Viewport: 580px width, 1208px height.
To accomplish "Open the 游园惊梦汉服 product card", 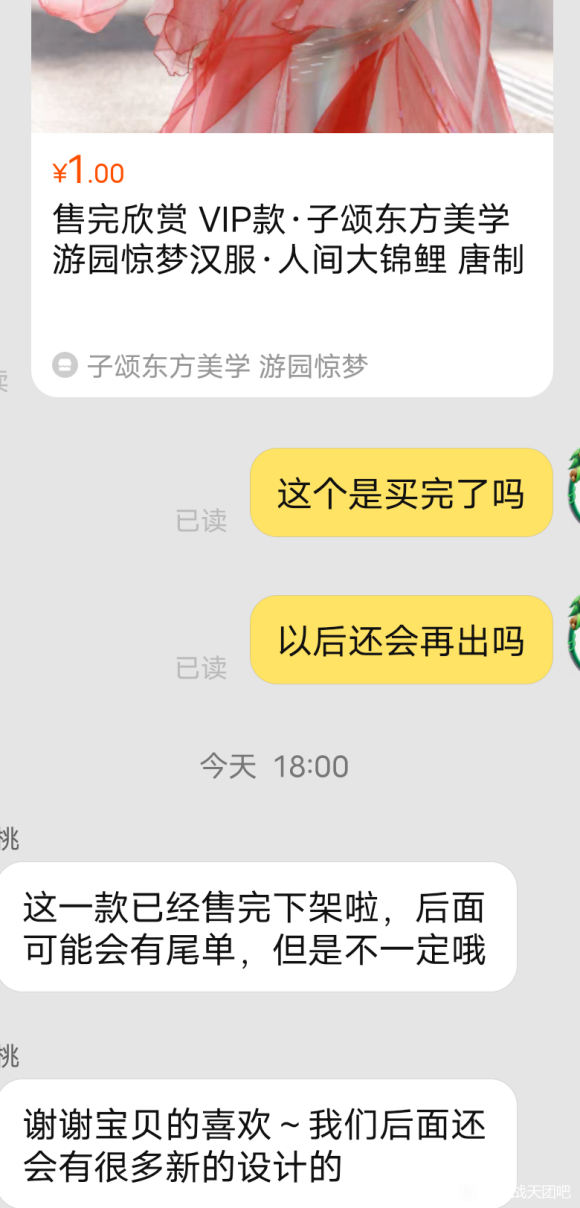I will coord(292,198).
